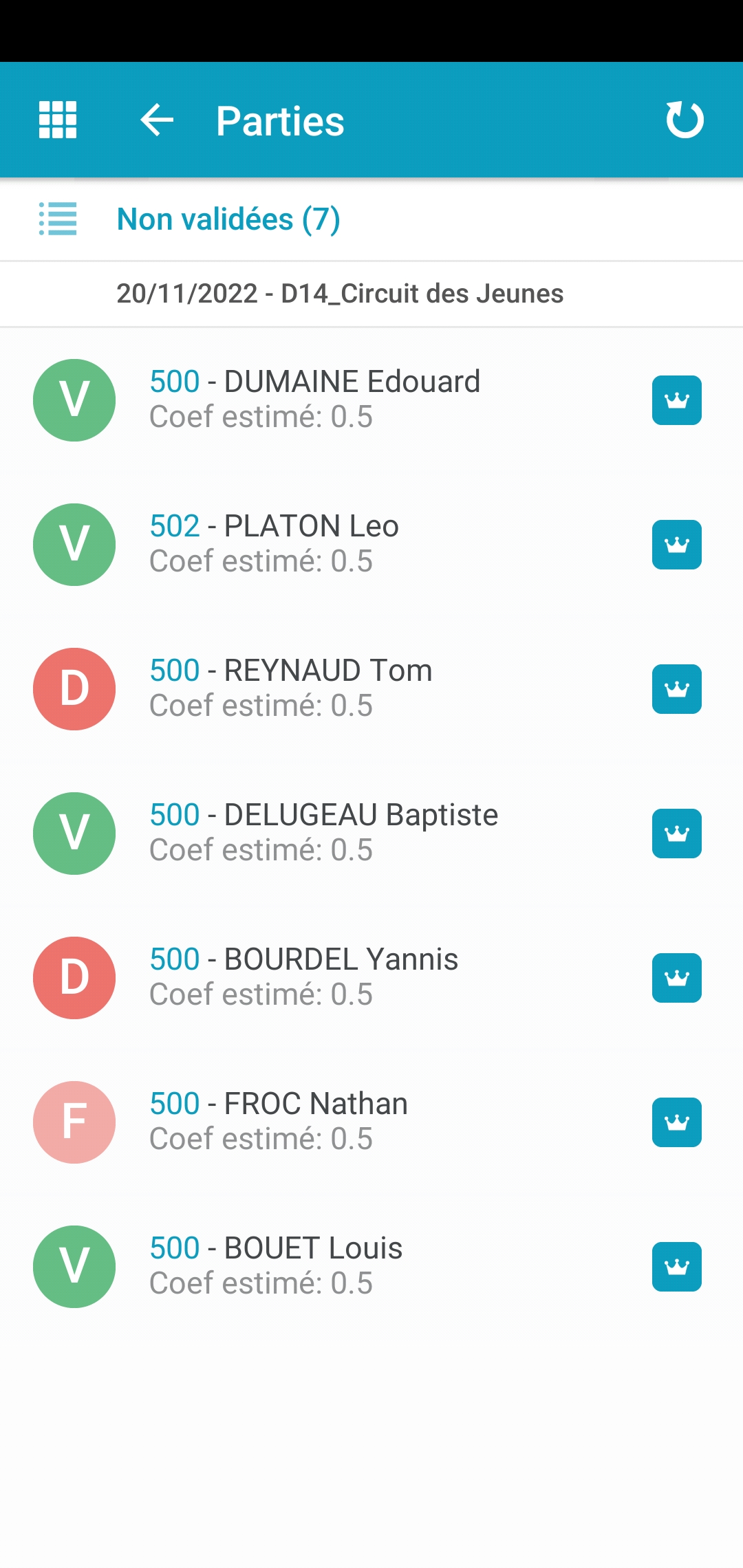Tap the crown button for DUMAINE Edouard

click(677, 400)
